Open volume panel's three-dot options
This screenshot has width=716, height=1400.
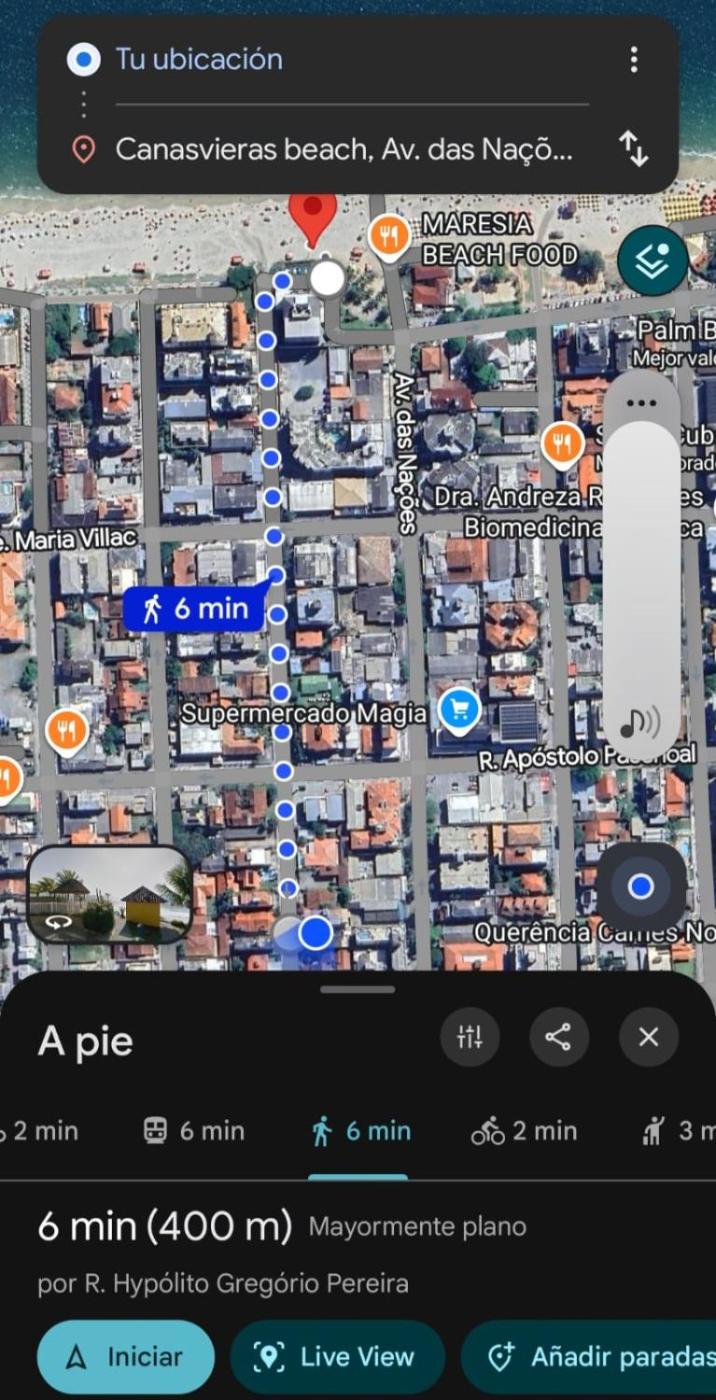point(641,403)
